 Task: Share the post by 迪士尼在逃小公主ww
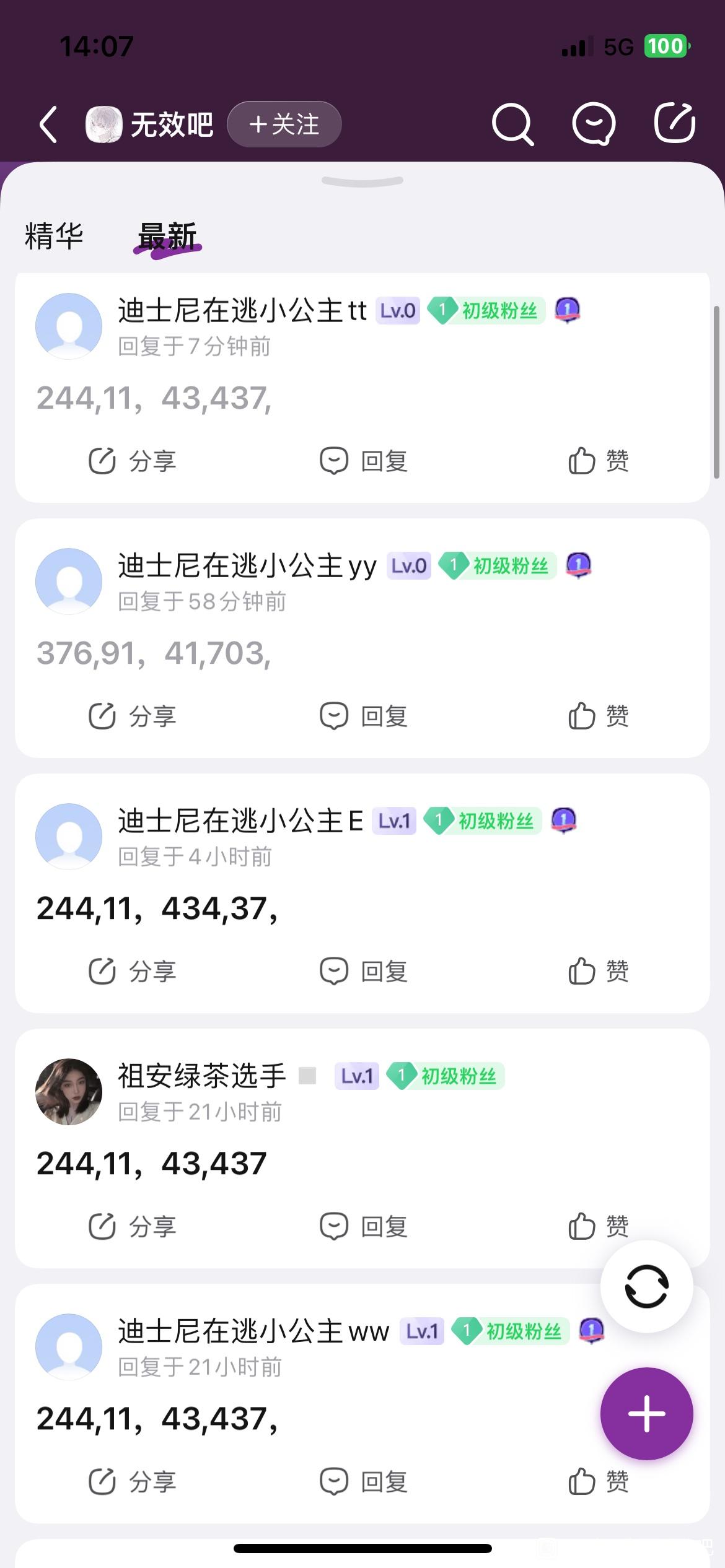pyautogui.click(x=133, y=1482)
